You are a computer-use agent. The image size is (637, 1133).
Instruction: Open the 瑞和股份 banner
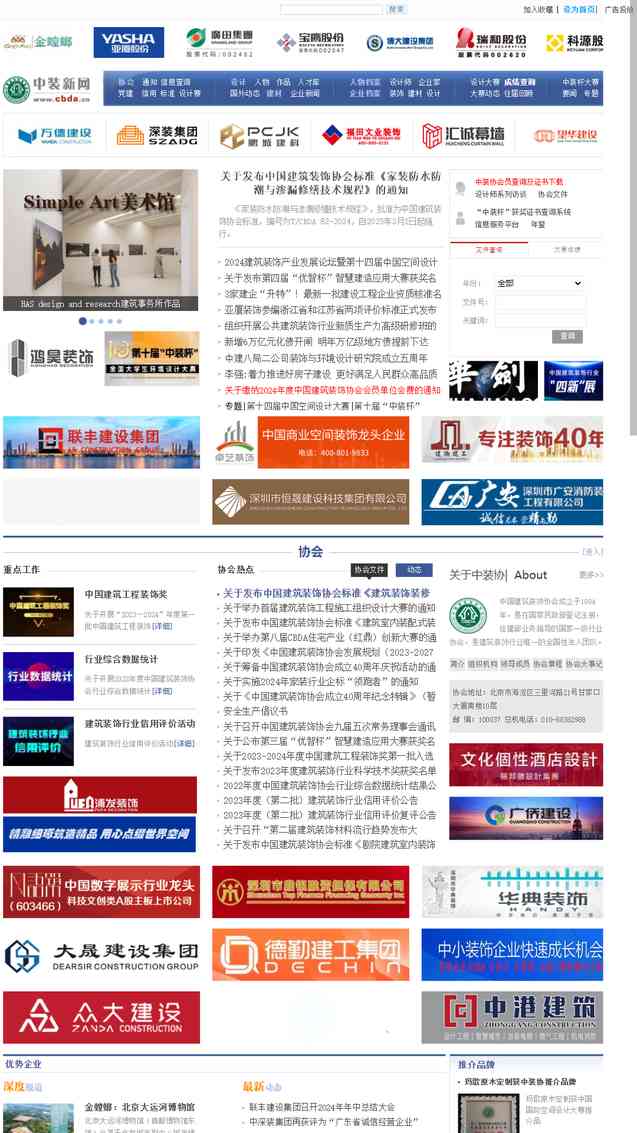pos(491,43)
